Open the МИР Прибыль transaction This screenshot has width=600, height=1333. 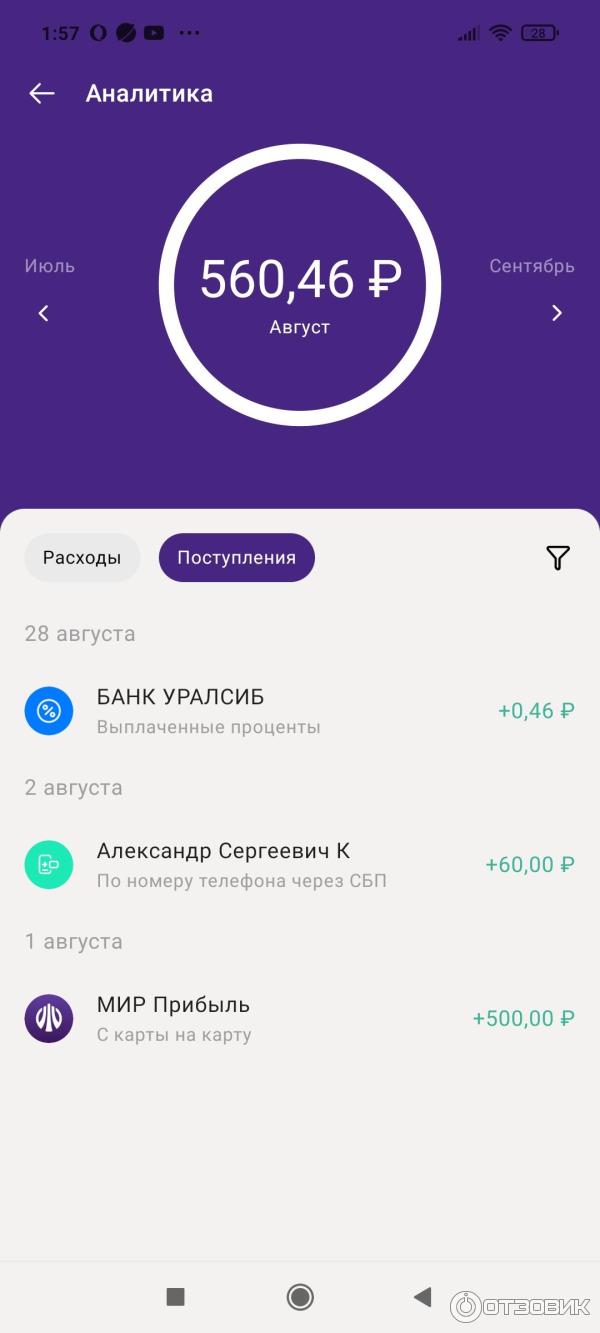(300, 1019)
